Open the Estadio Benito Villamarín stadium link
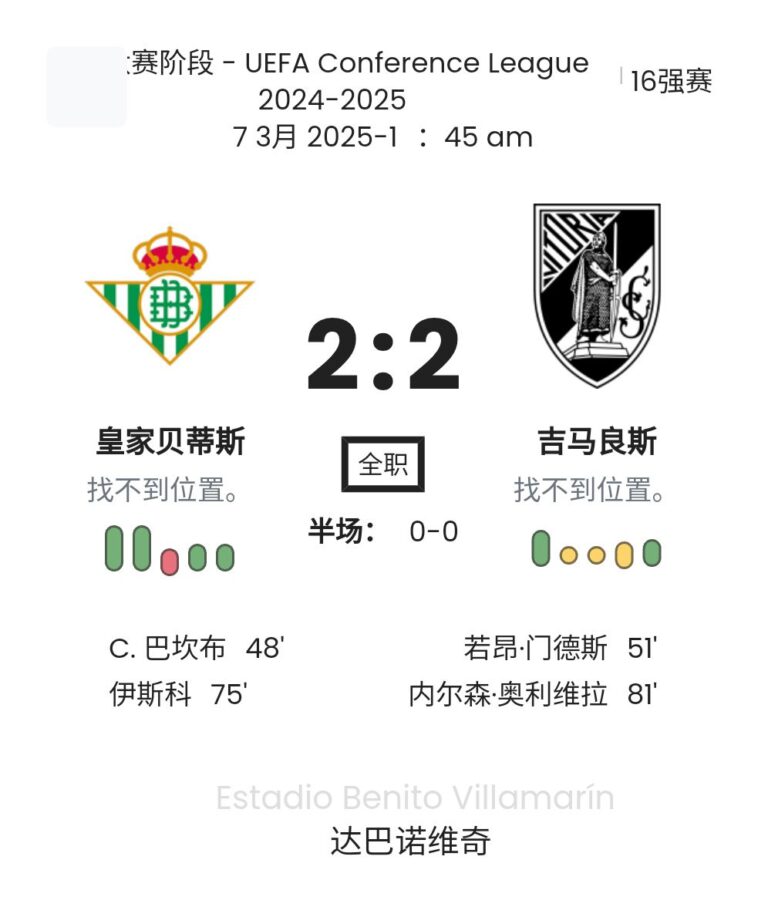Viewport: 768px width, 907px height. click(x=415, y=798)
